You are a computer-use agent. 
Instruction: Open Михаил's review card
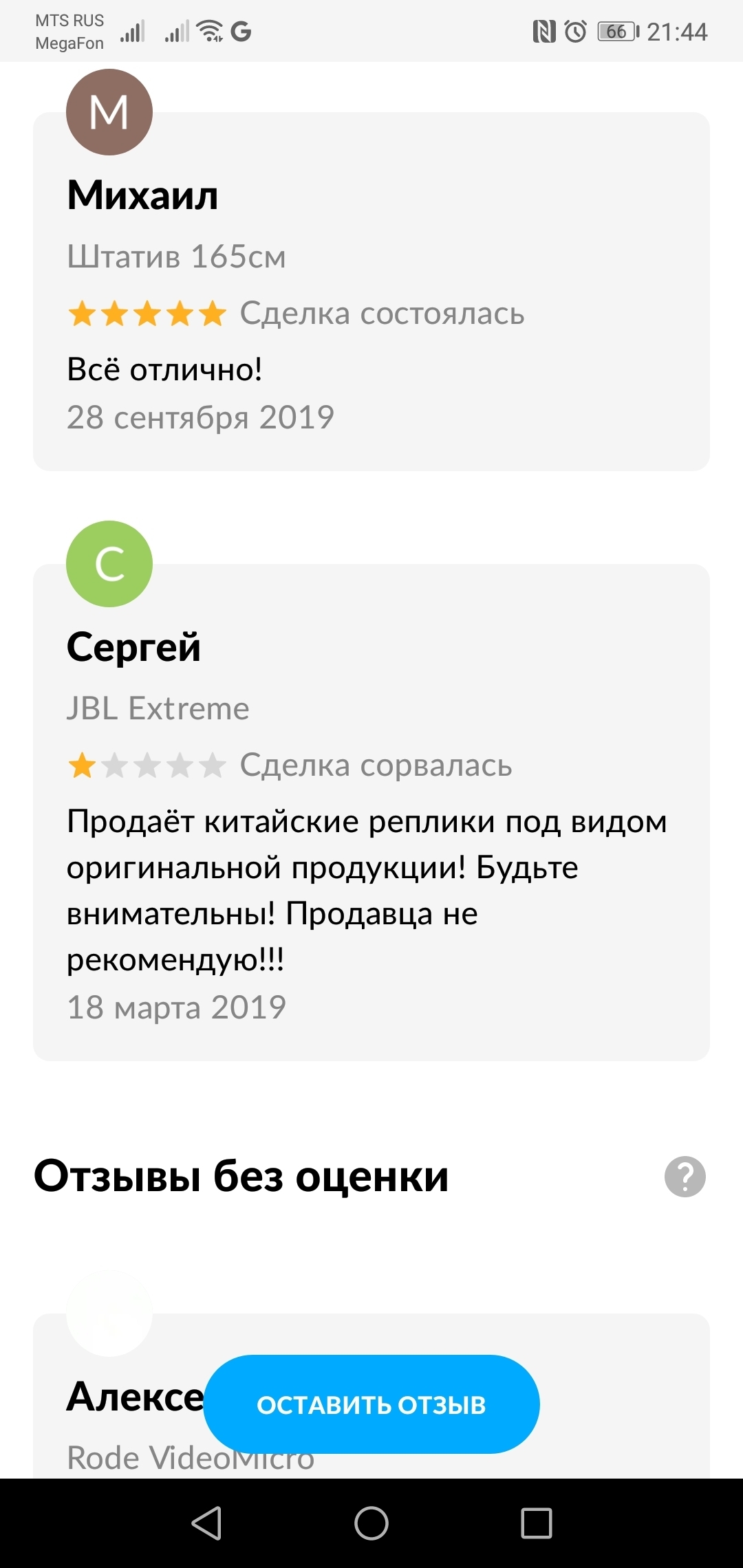pyautogui.click(x=371, y=292)
